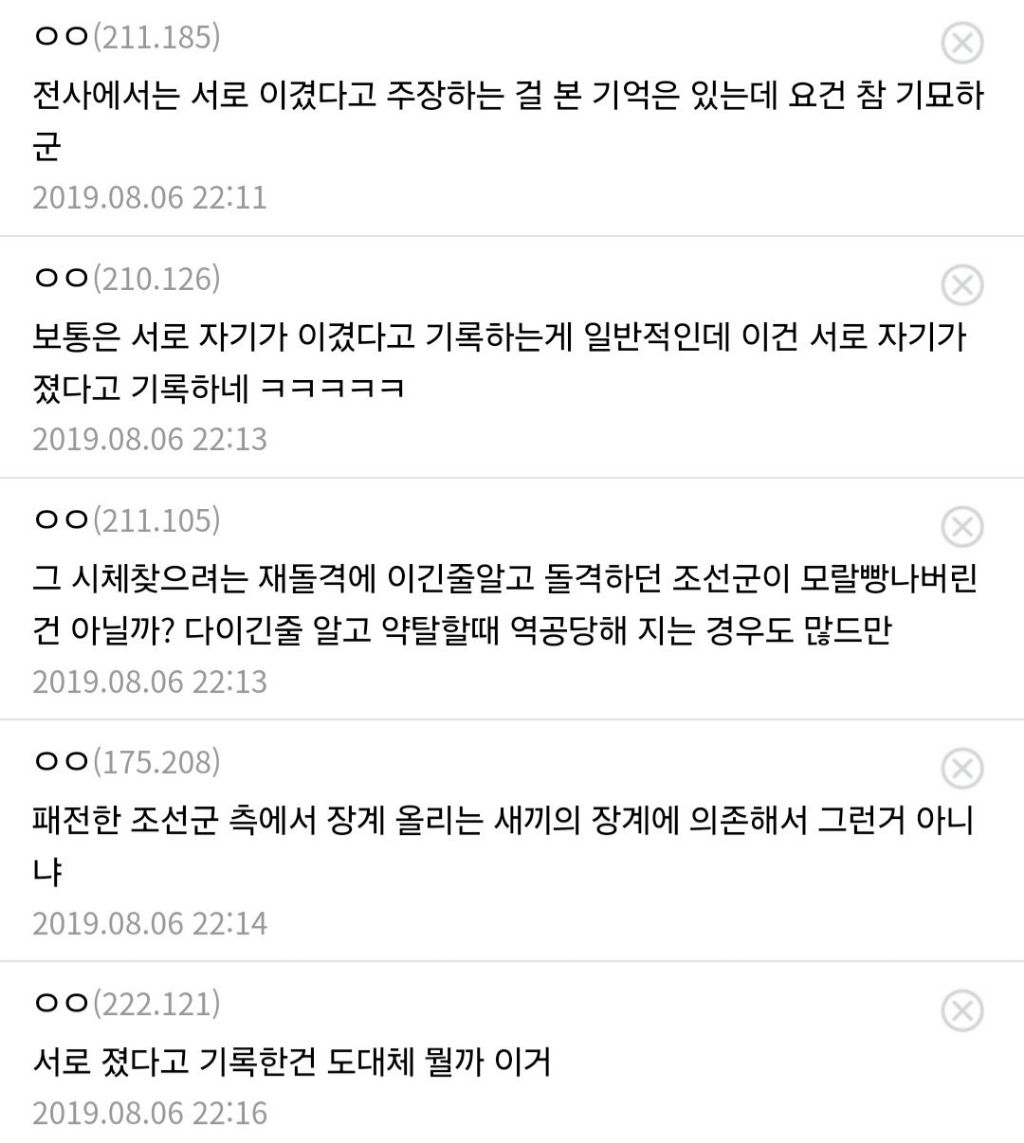Viewport: 1024px width, 1143px height.
Task: Delete comment by ㅇㅇ(211.185)
Action: click(x=962, y=43)
